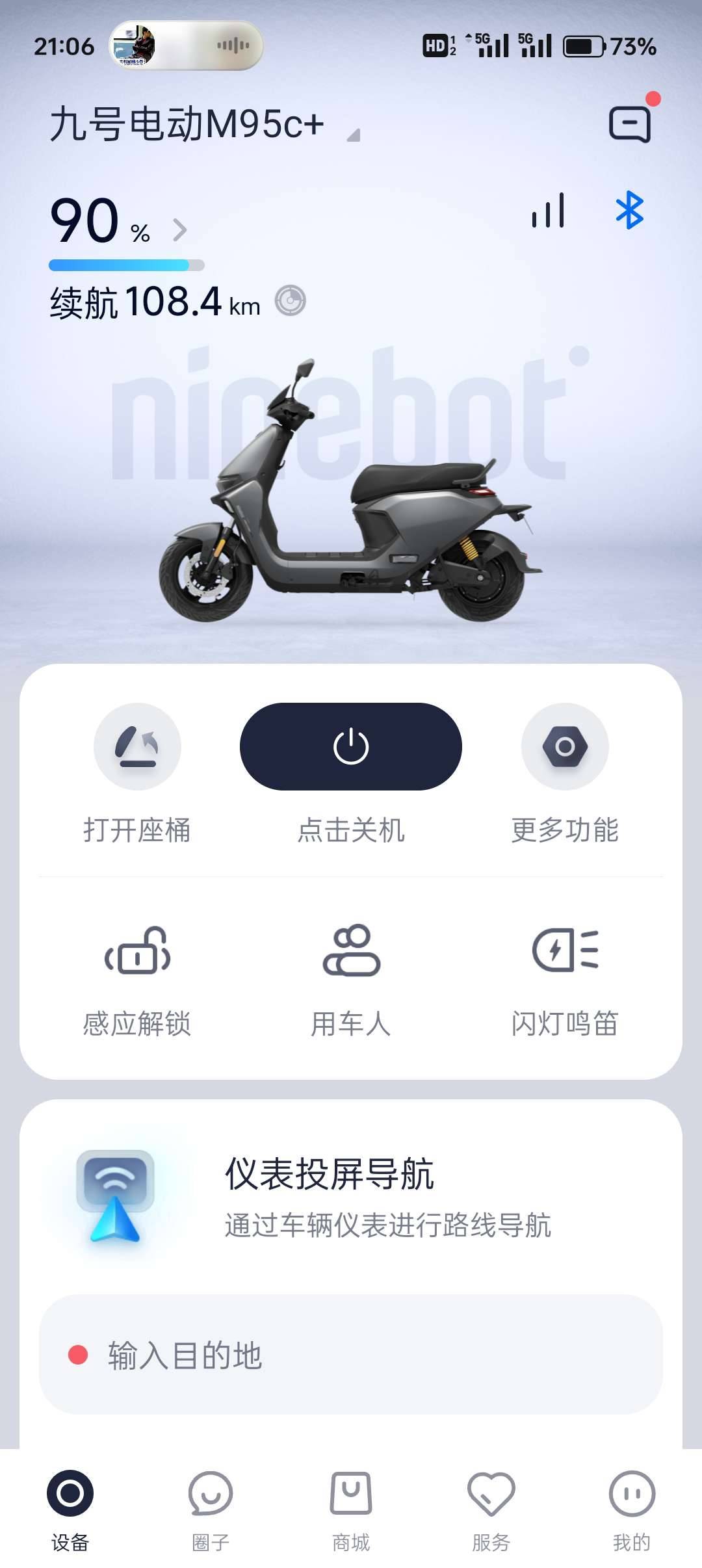The height and width of the screenshot is (1568, 702).
Task: Open the messages icon with red dot
Action: [x=629, y=124]
